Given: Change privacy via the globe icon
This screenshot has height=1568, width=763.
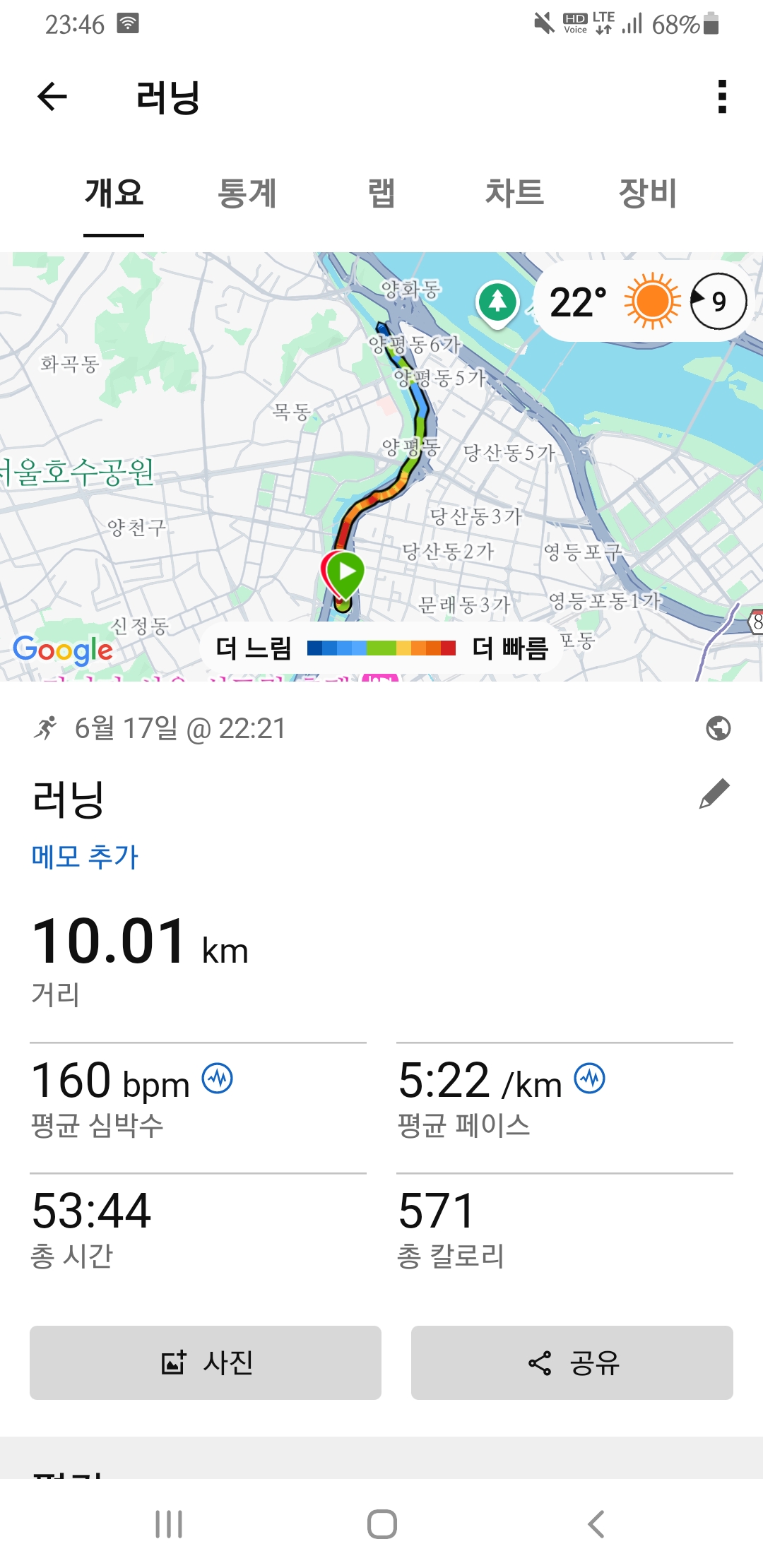Looking at the screenshot, I should pos(718,728).
